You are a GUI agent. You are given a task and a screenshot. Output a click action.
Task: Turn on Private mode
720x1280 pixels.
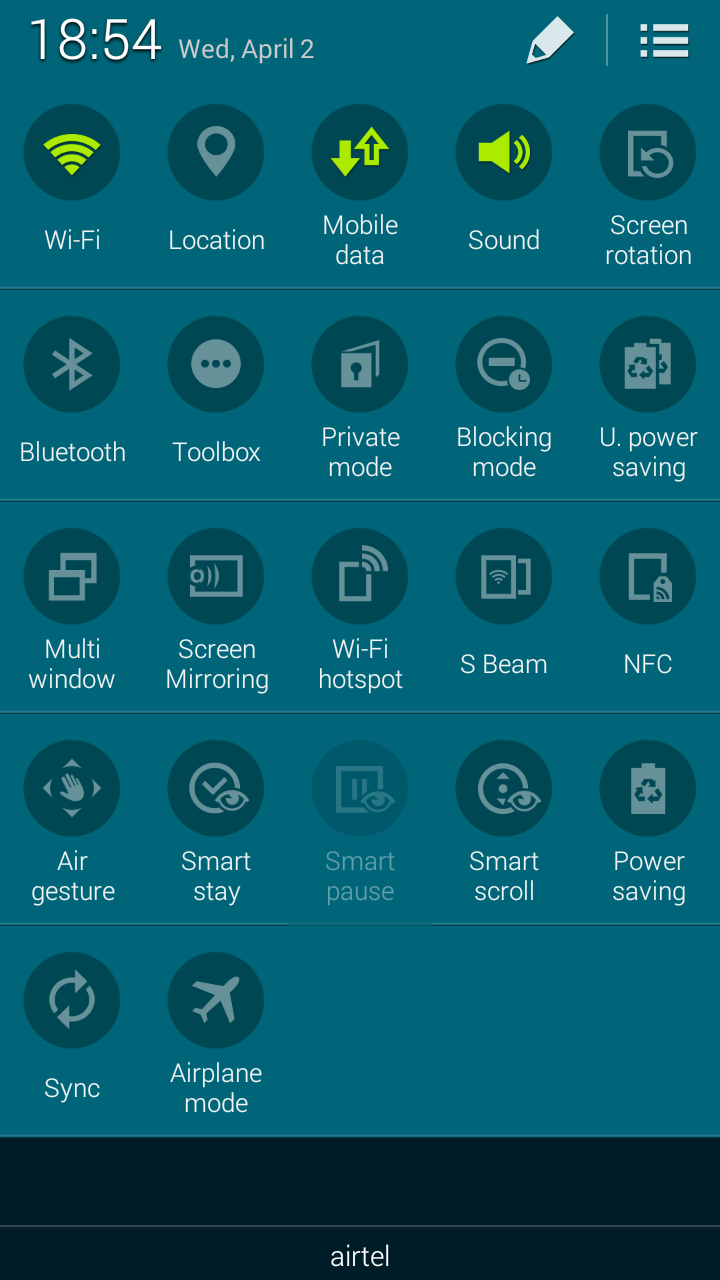coord(360,366)
